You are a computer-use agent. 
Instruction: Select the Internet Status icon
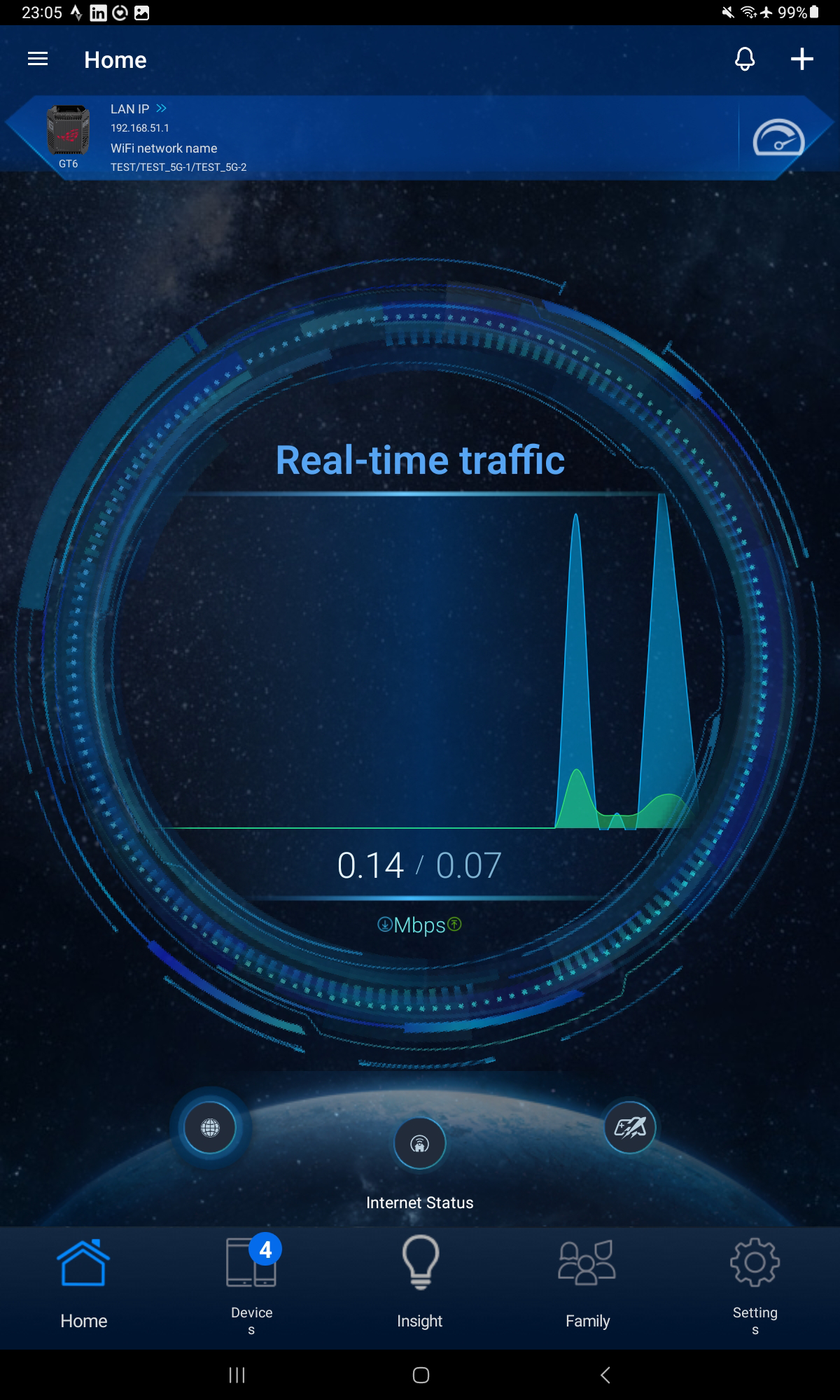(x=419, y=1144)
